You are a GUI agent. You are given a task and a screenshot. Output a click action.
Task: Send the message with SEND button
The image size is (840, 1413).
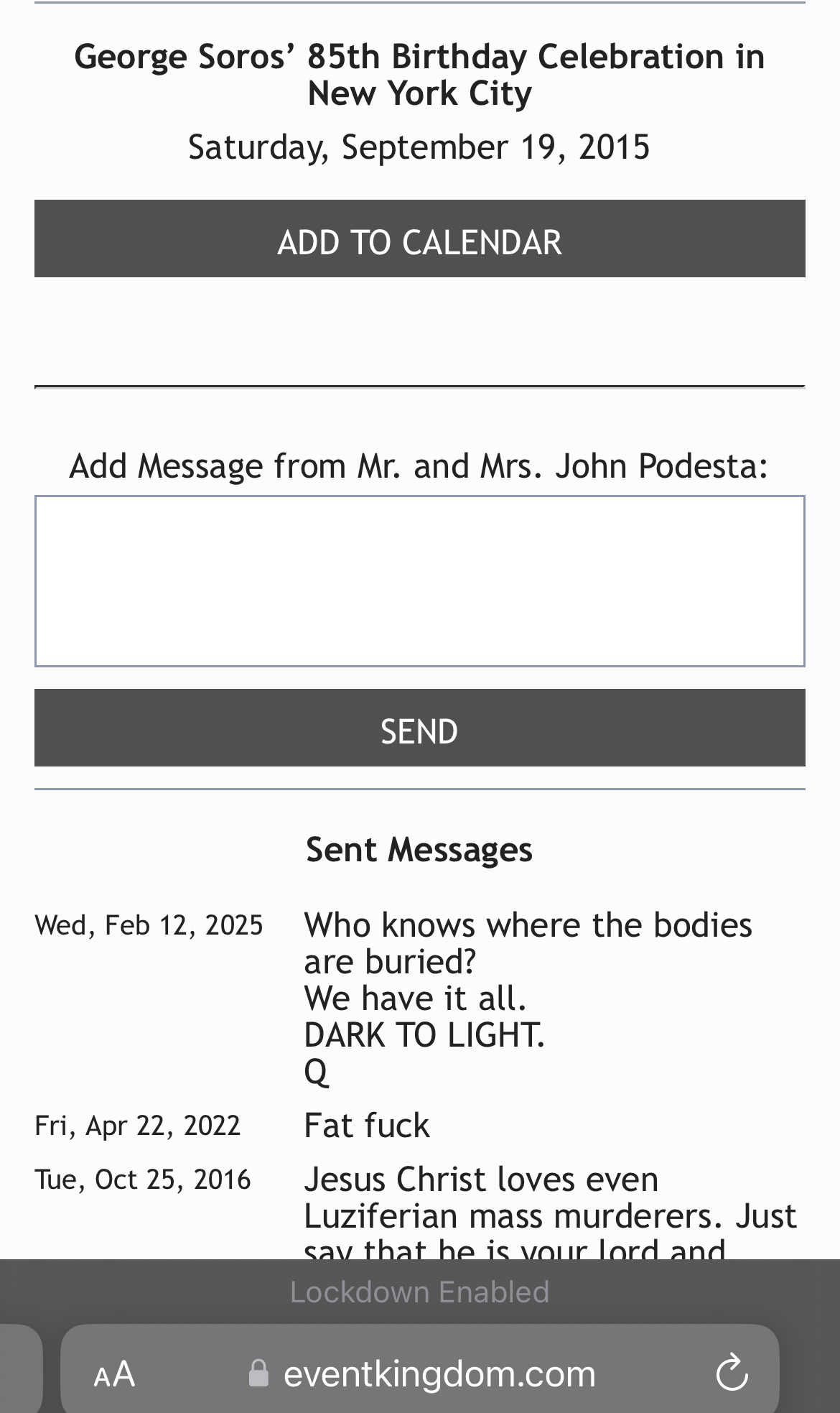(419, 728)
